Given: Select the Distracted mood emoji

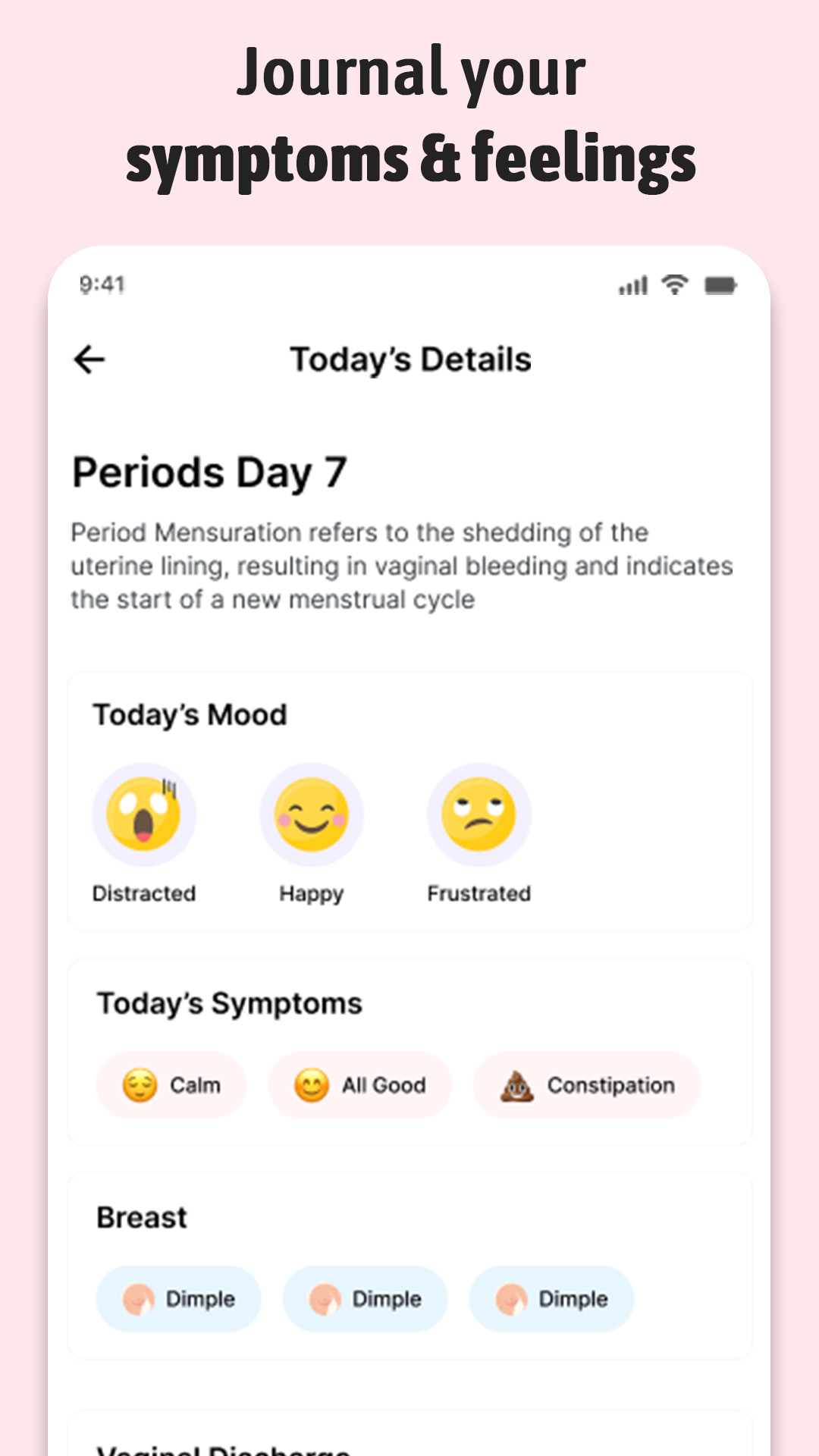Looking at the screenshot, I should [x=144, y=813].
